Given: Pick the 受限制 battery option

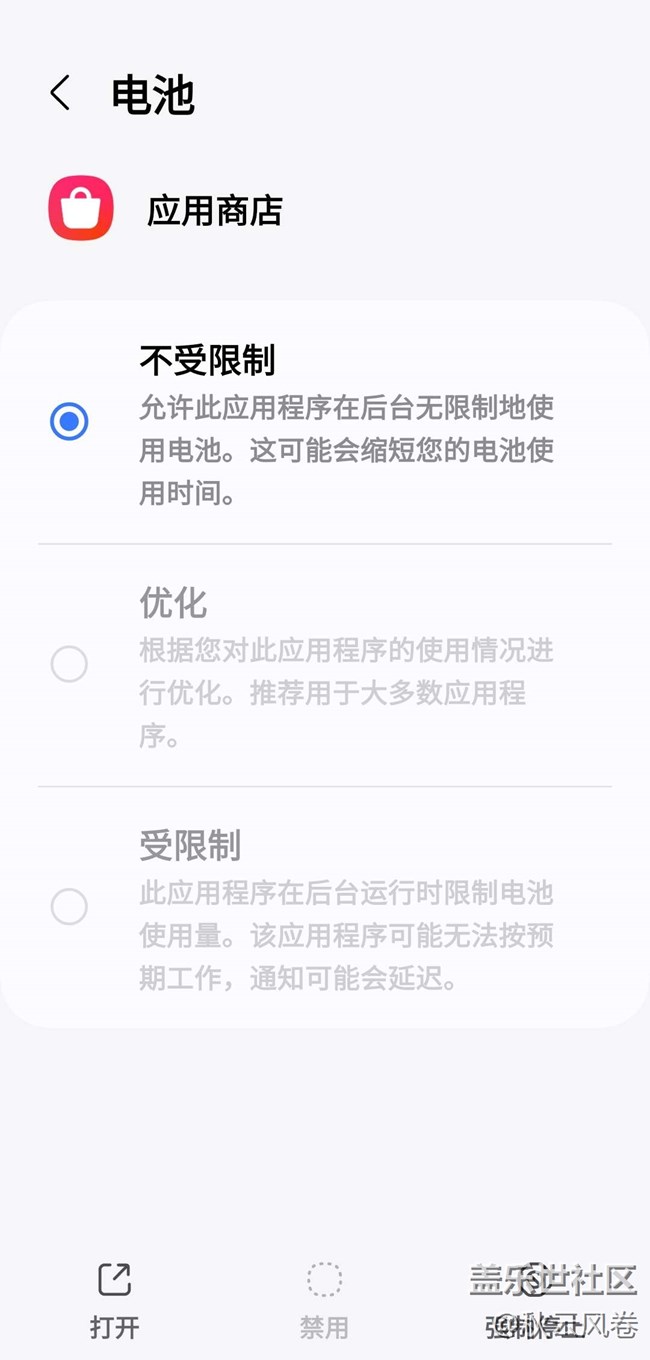Looking at the screenshot, I should (69, 907).
